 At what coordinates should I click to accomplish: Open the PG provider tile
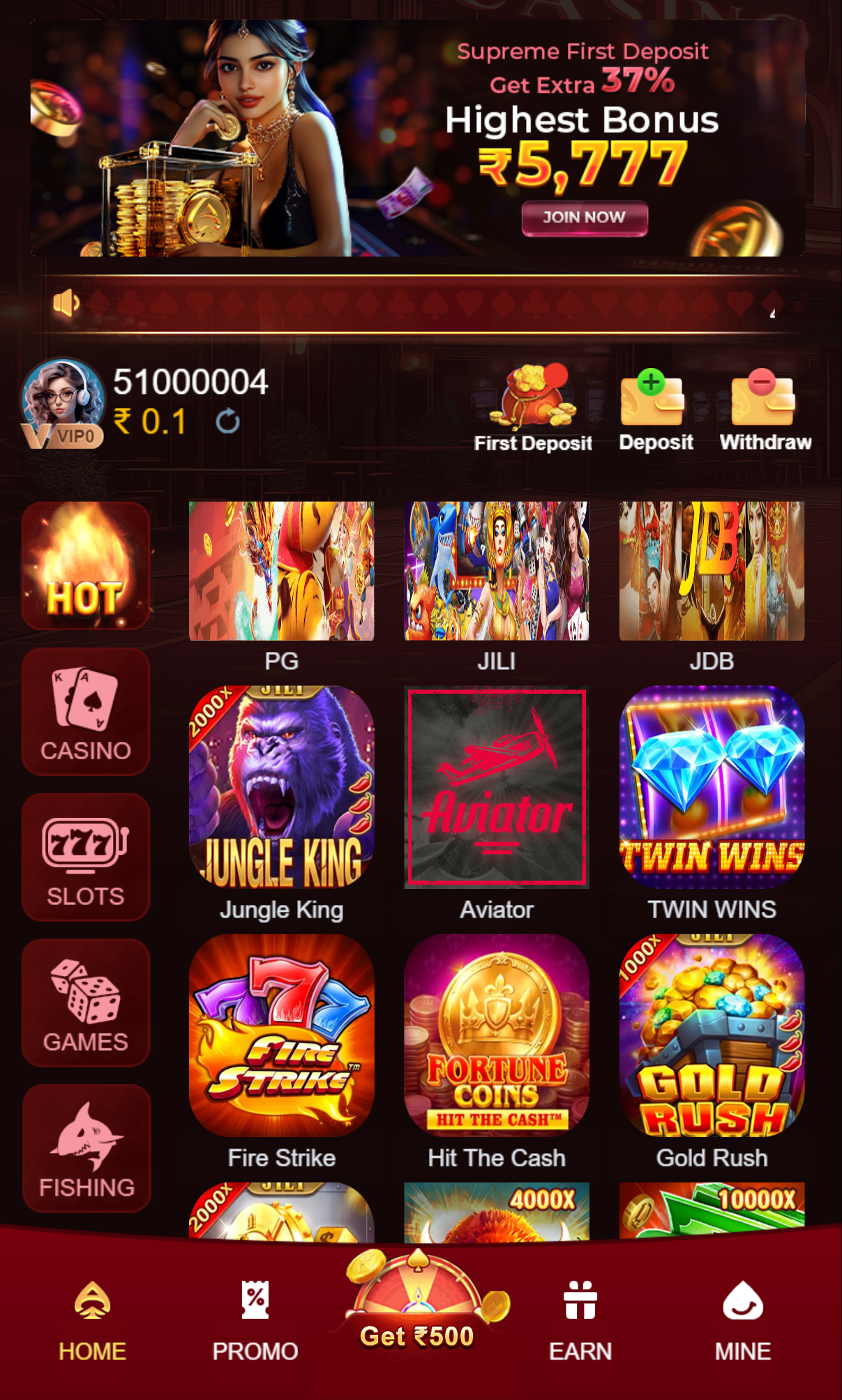(x=281, y=572)
